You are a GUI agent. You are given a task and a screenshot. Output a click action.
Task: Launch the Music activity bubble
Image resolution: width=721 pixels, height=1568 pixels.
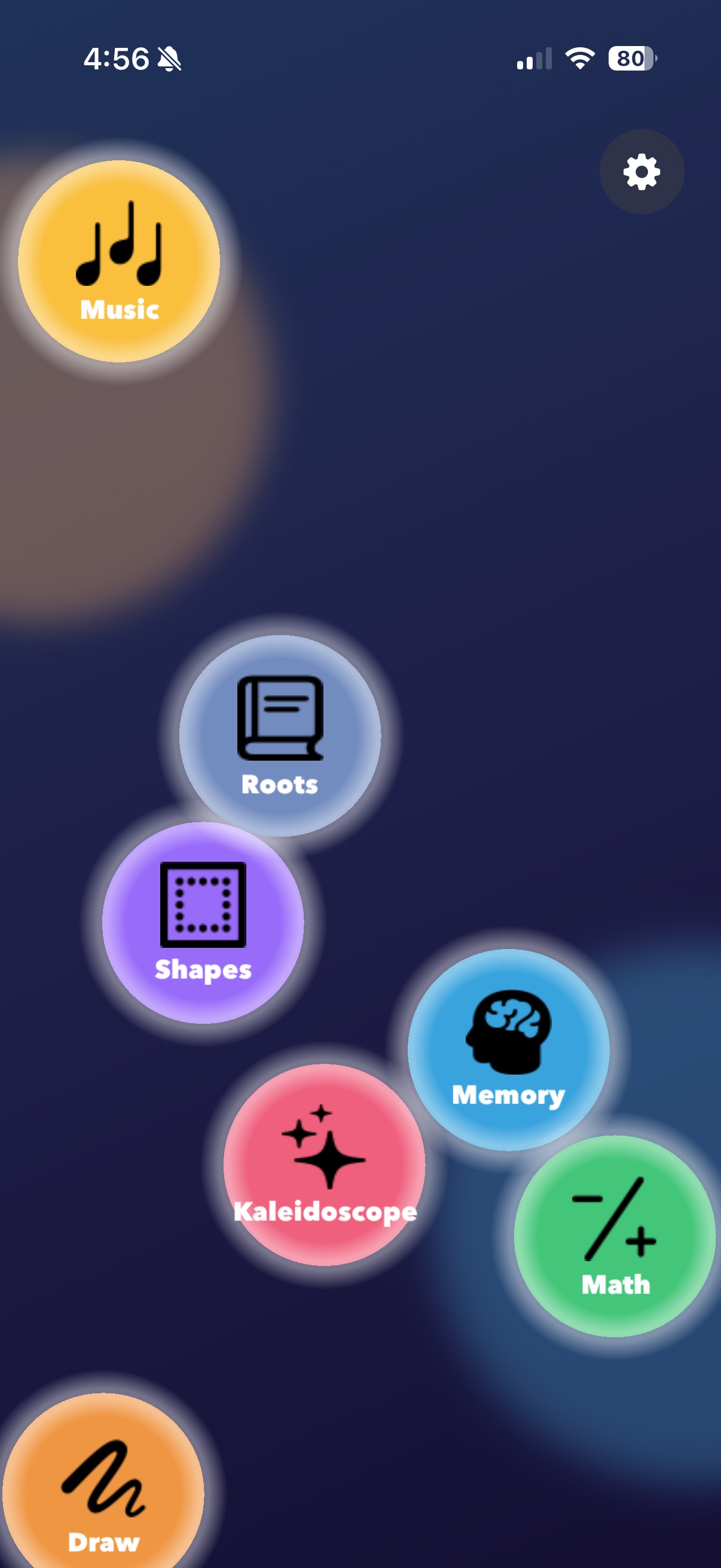(x=119, y=261)
